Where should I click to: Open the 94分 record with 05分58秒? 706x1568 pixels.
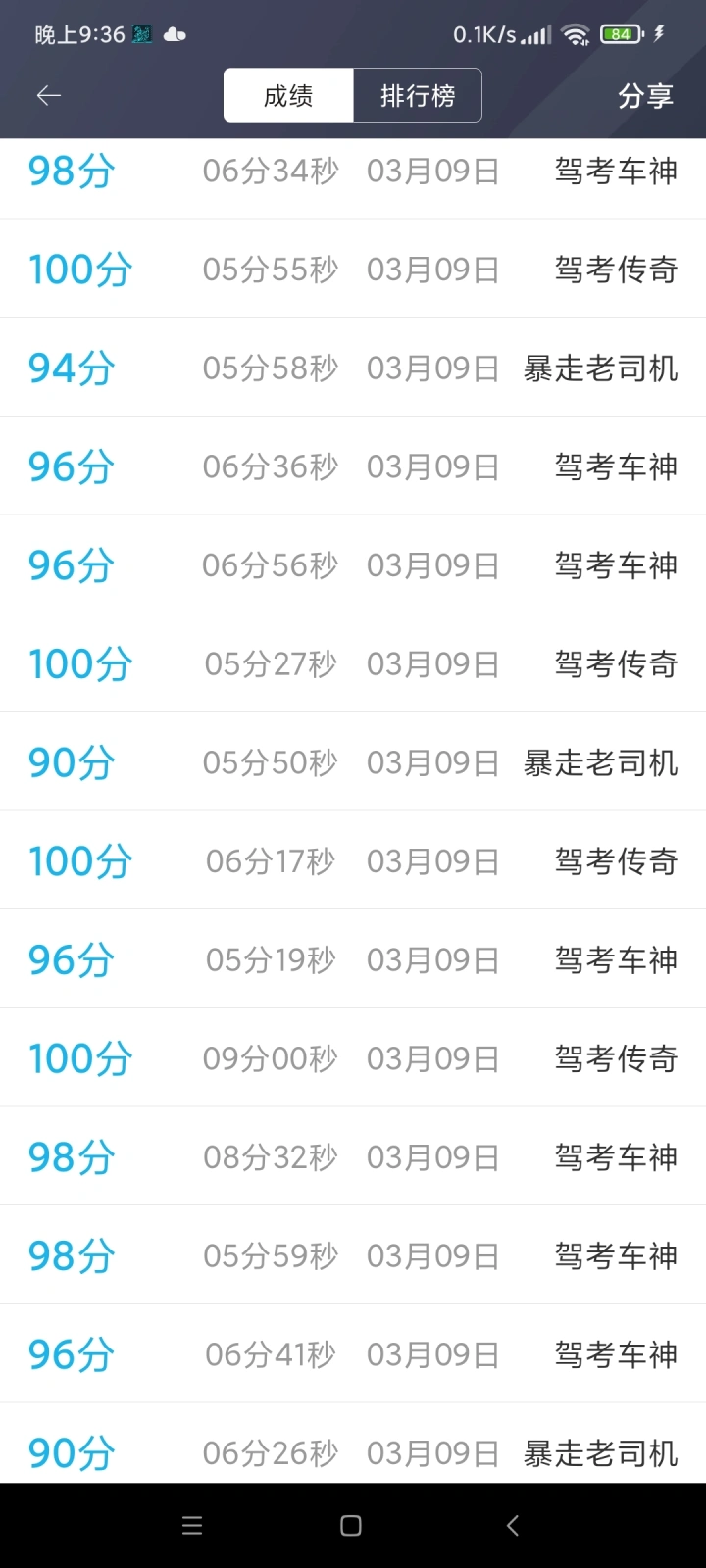[x=353, y=367]
